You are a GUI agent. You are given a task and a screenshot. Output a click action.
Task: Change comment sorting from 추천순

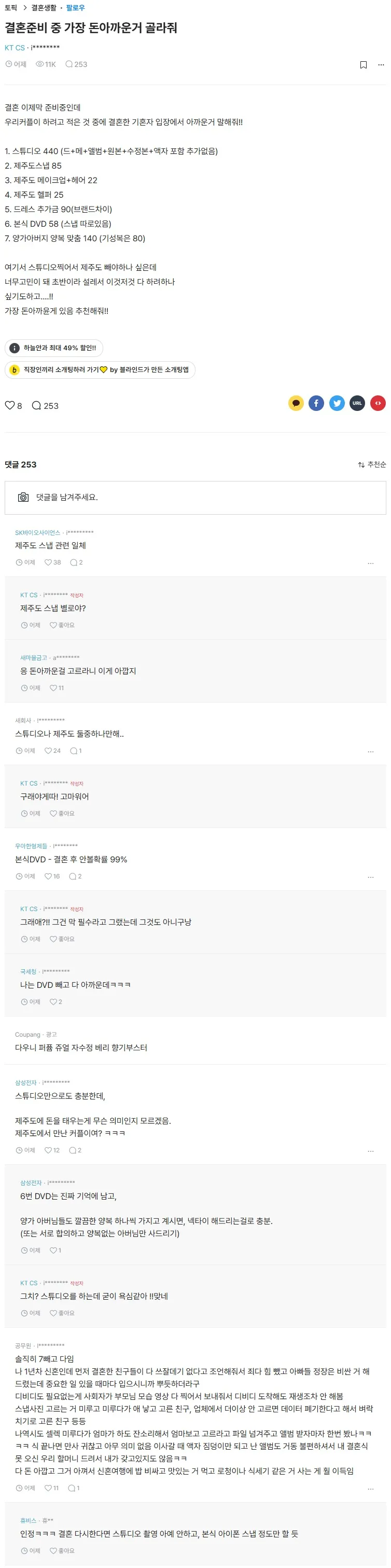(x=371, y=464)
